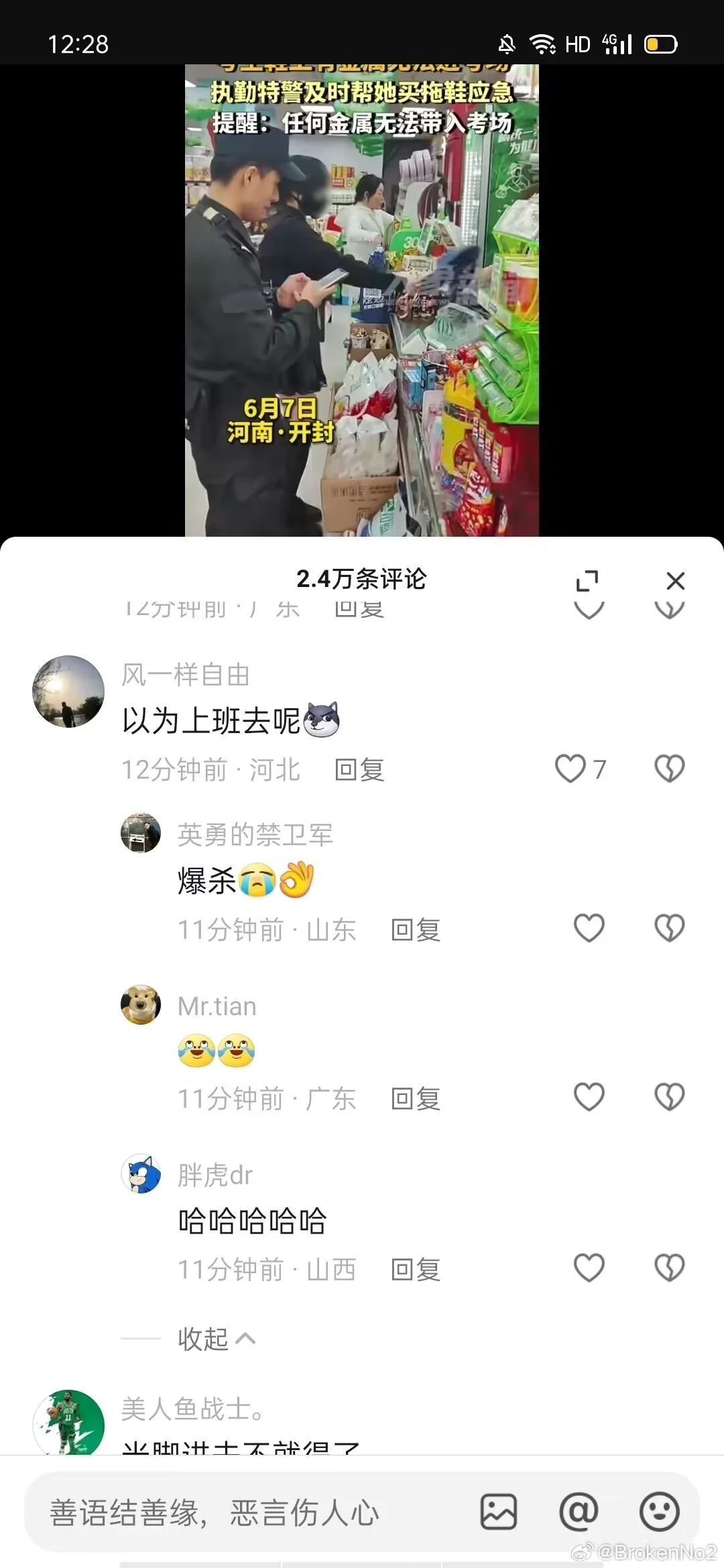
Task: Expand comments panel to full screen
Action: pos(587,580)
